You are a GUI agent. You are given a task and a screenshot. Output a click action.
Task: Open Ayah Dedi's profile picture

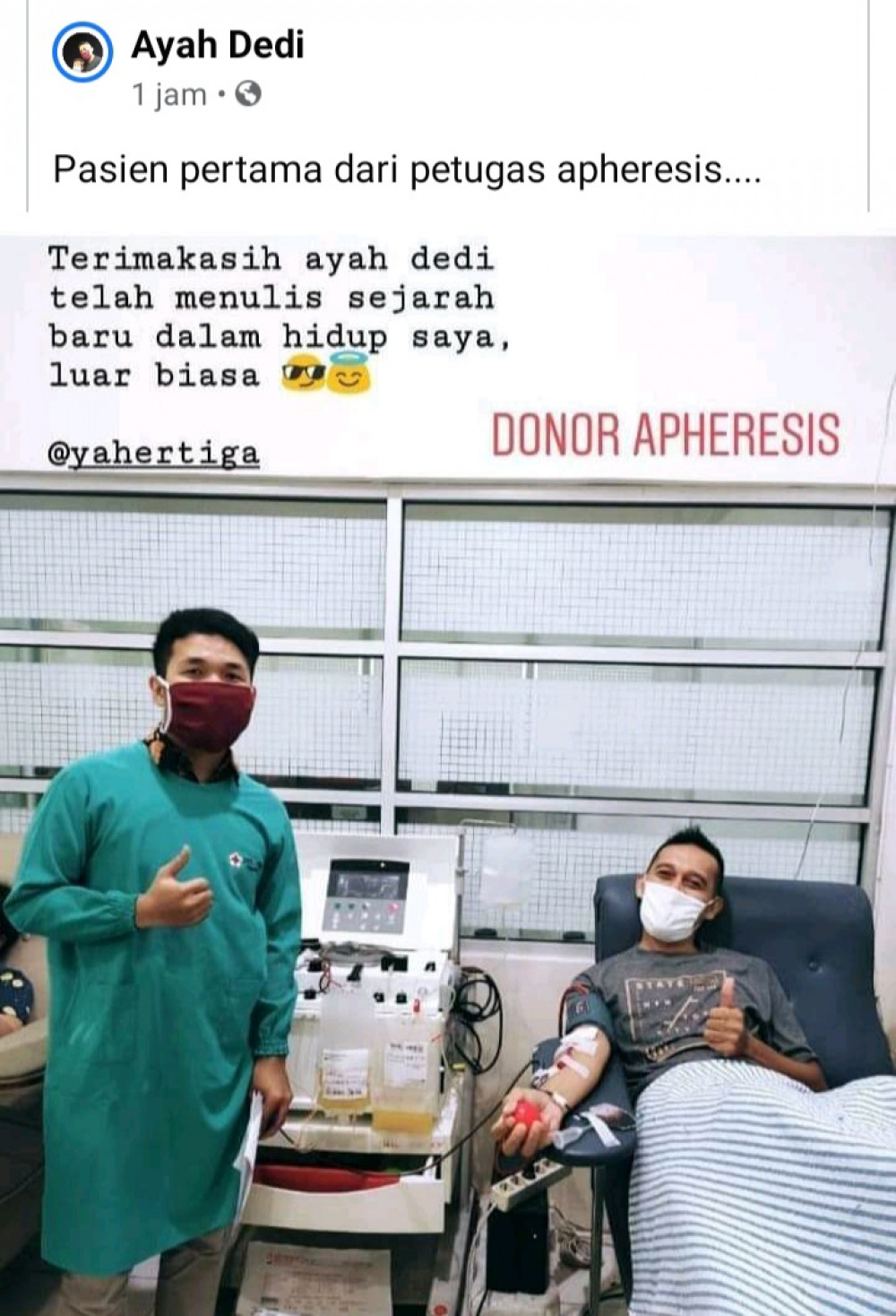click(82, 53)
